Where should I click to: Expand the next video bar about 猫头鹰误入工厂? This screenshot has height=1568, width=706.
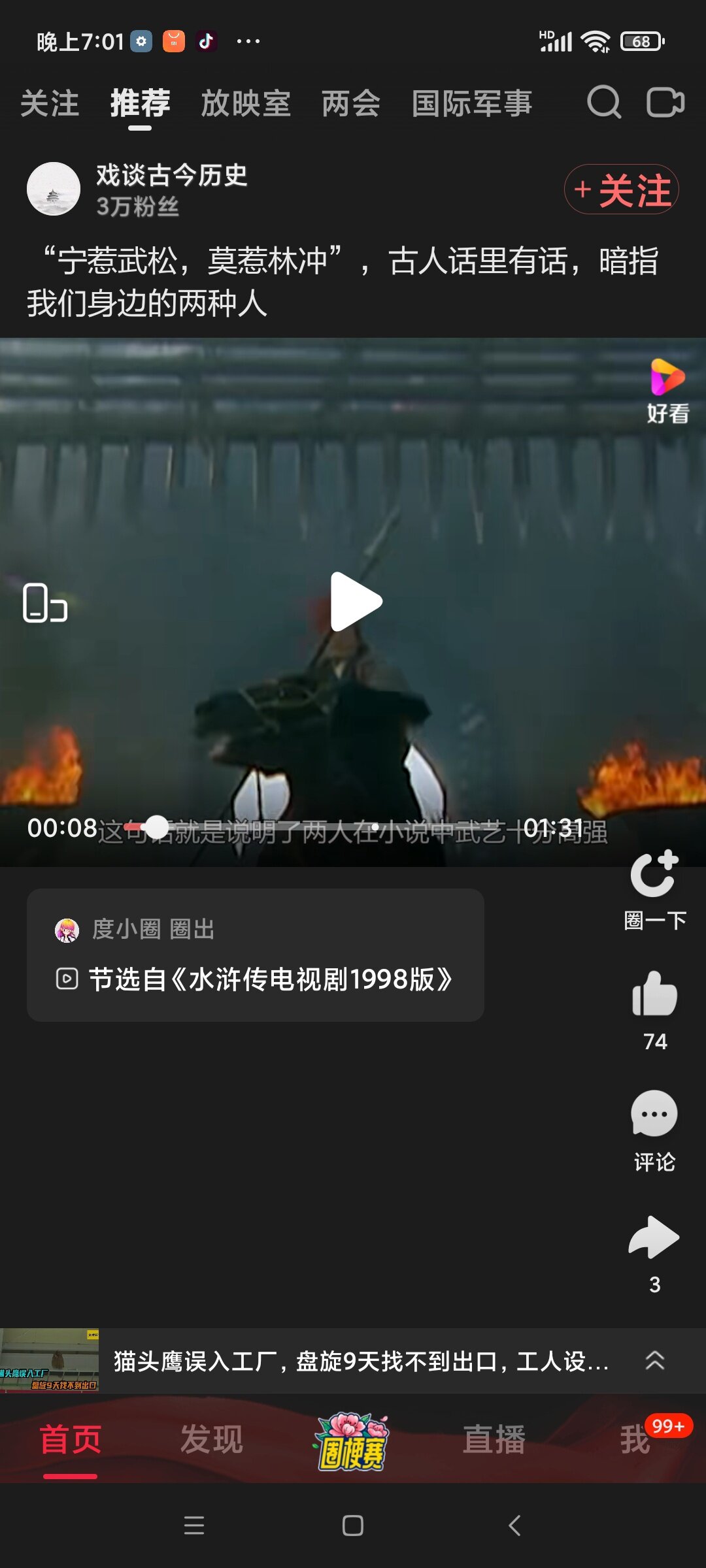655,1360
